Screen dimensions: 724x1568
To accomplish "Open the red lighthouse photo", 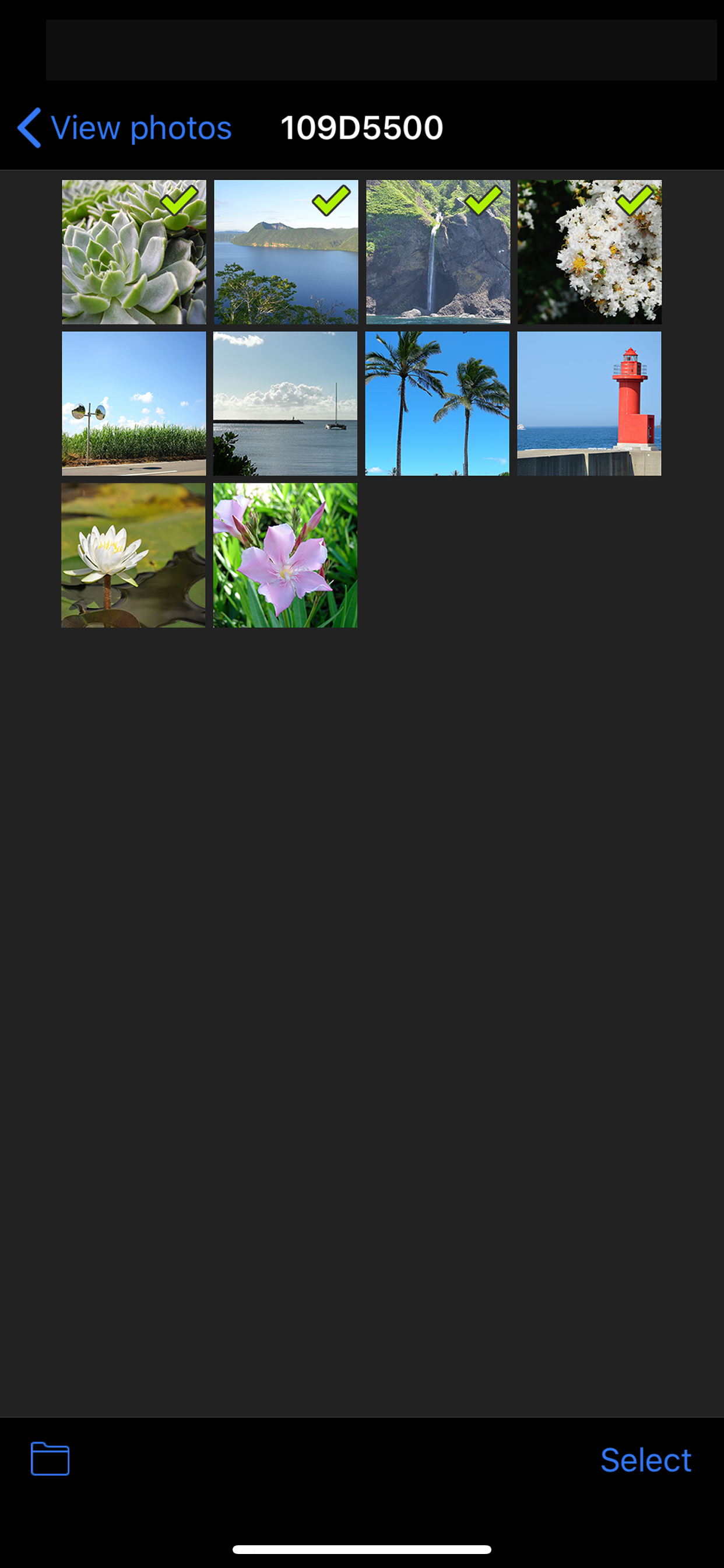I will [589, 404].
